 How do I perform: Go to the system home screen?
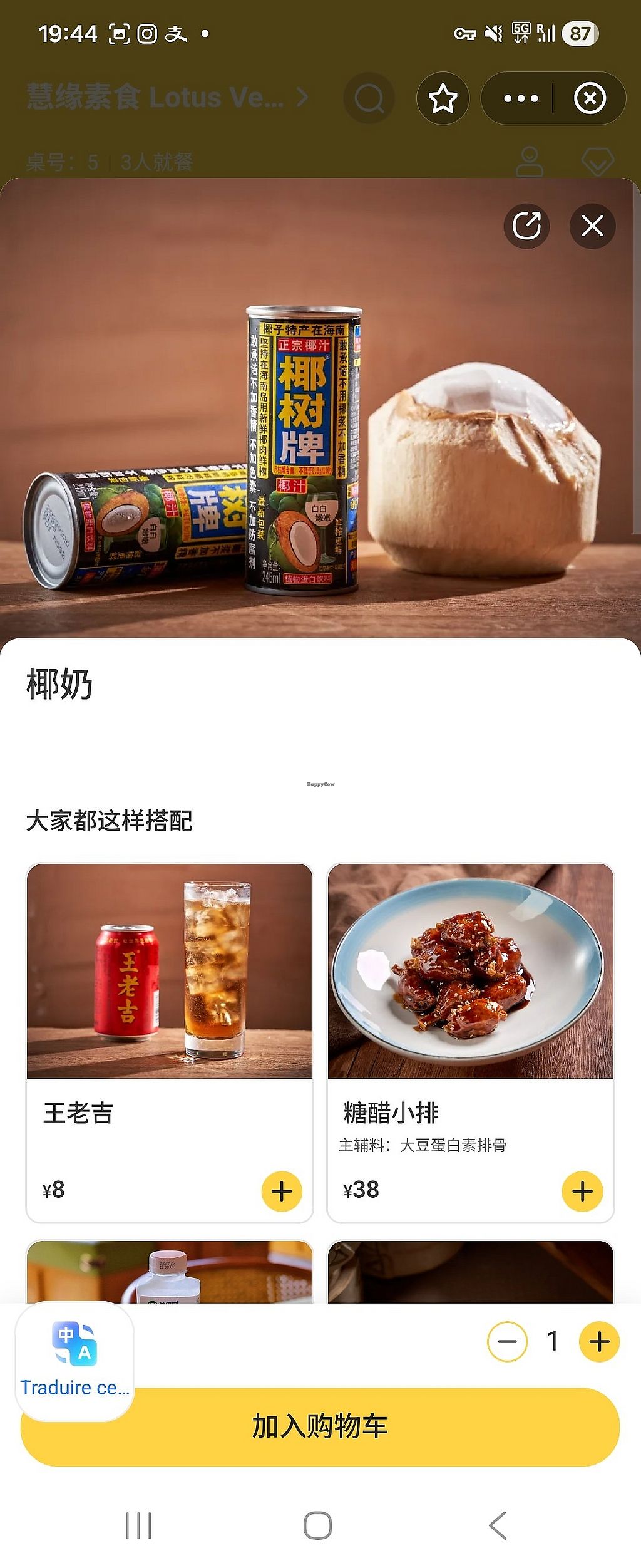(317, 1525)
